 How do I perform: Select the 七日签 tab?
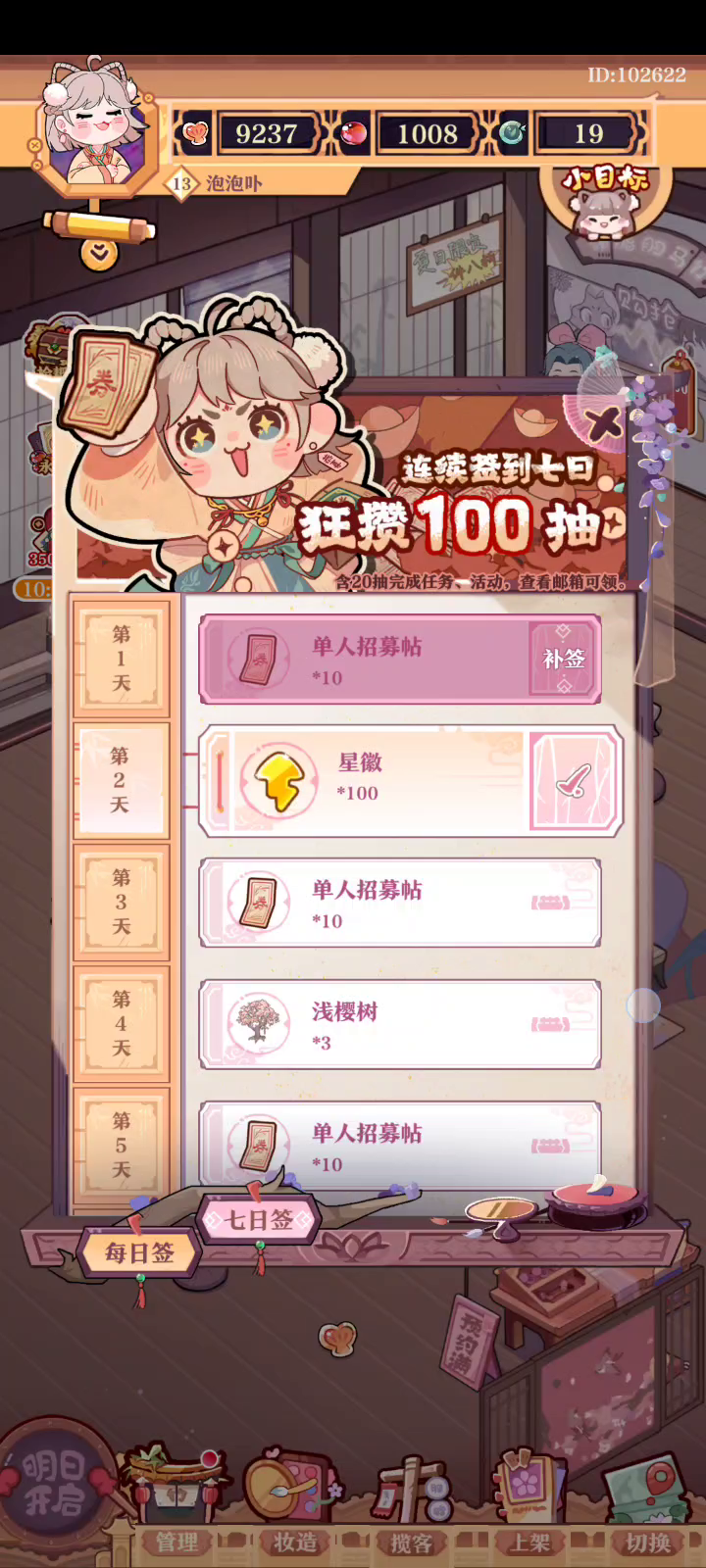pos(260,1220)
